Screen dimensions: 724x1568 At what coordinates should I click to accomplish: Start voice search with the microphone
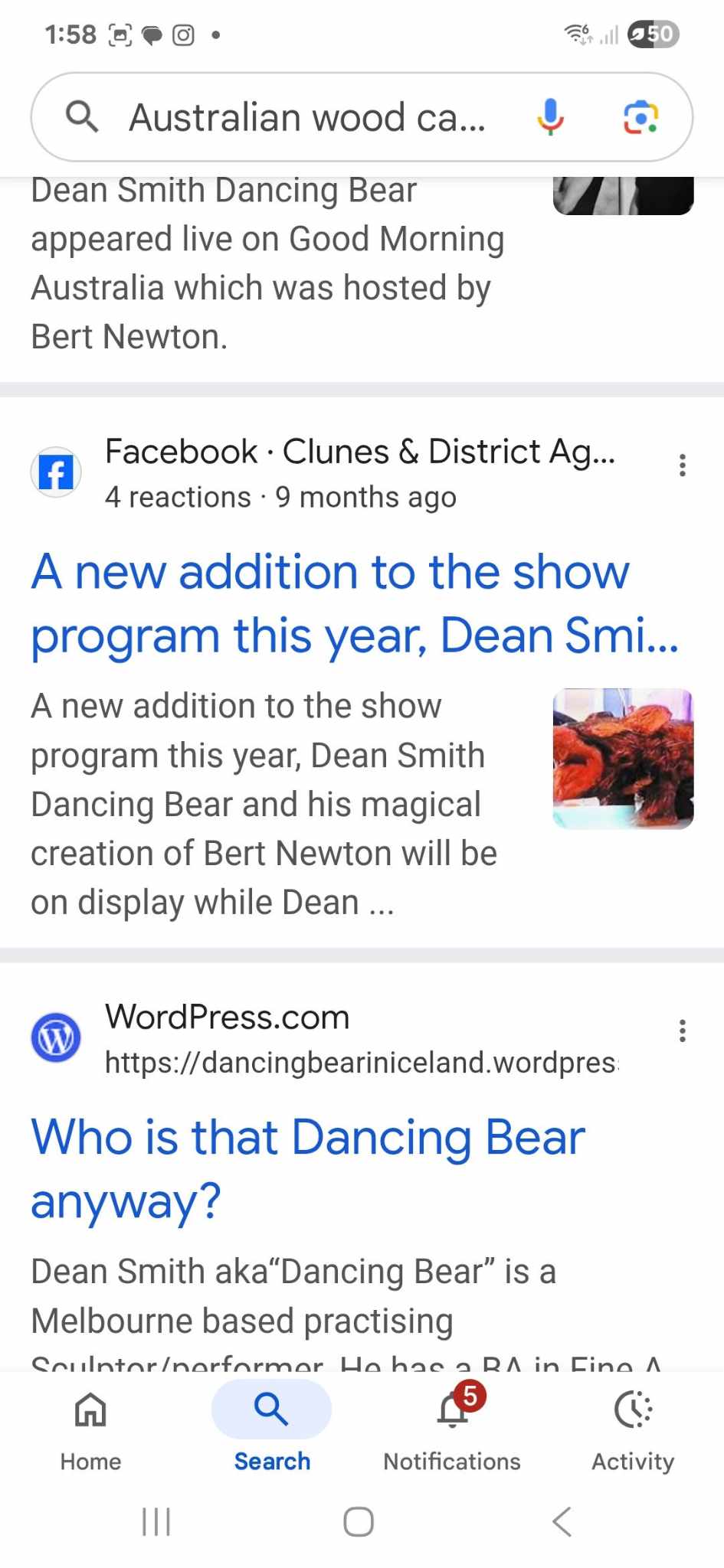click(550, 117)
